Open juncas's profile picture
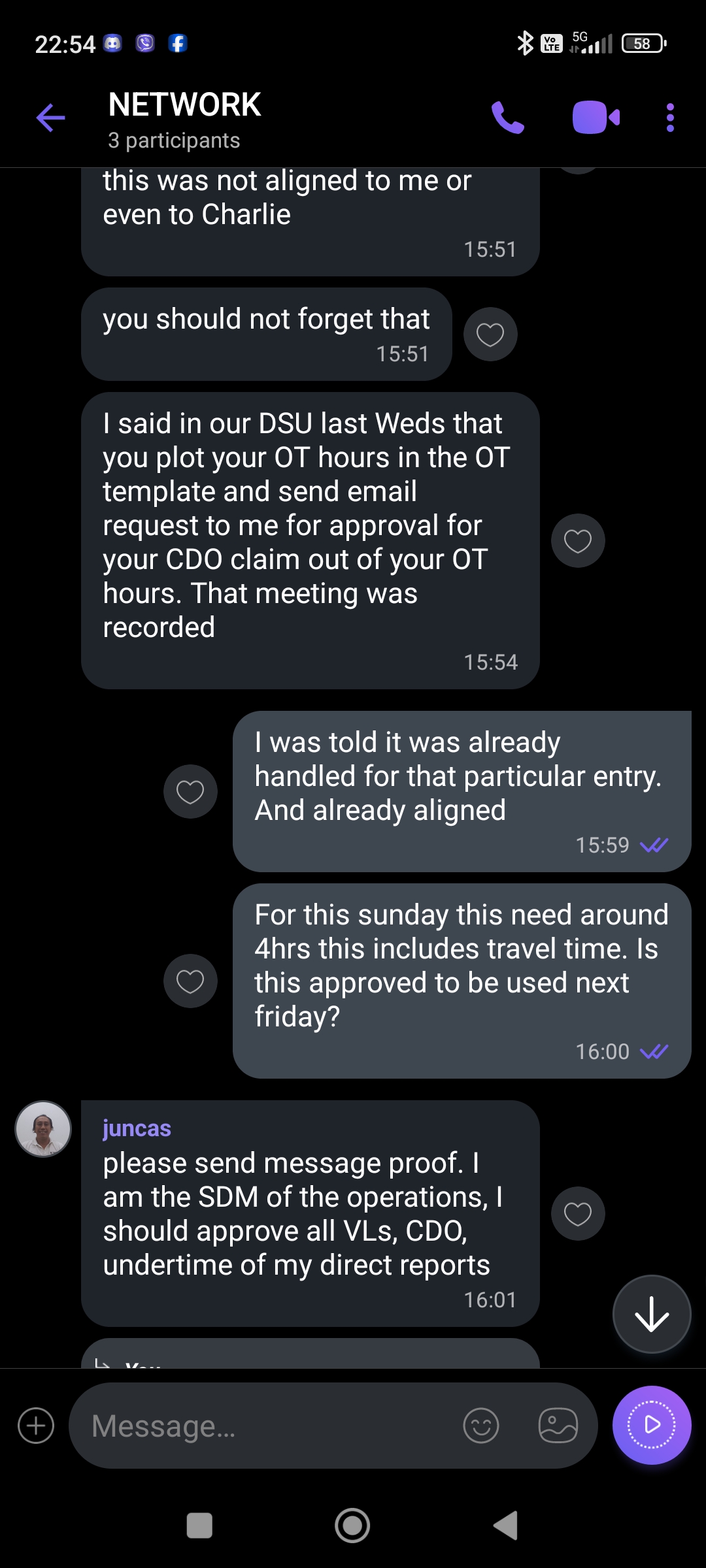The image size is (706, 1568). pyautogui.click(x=43, y=1129)
